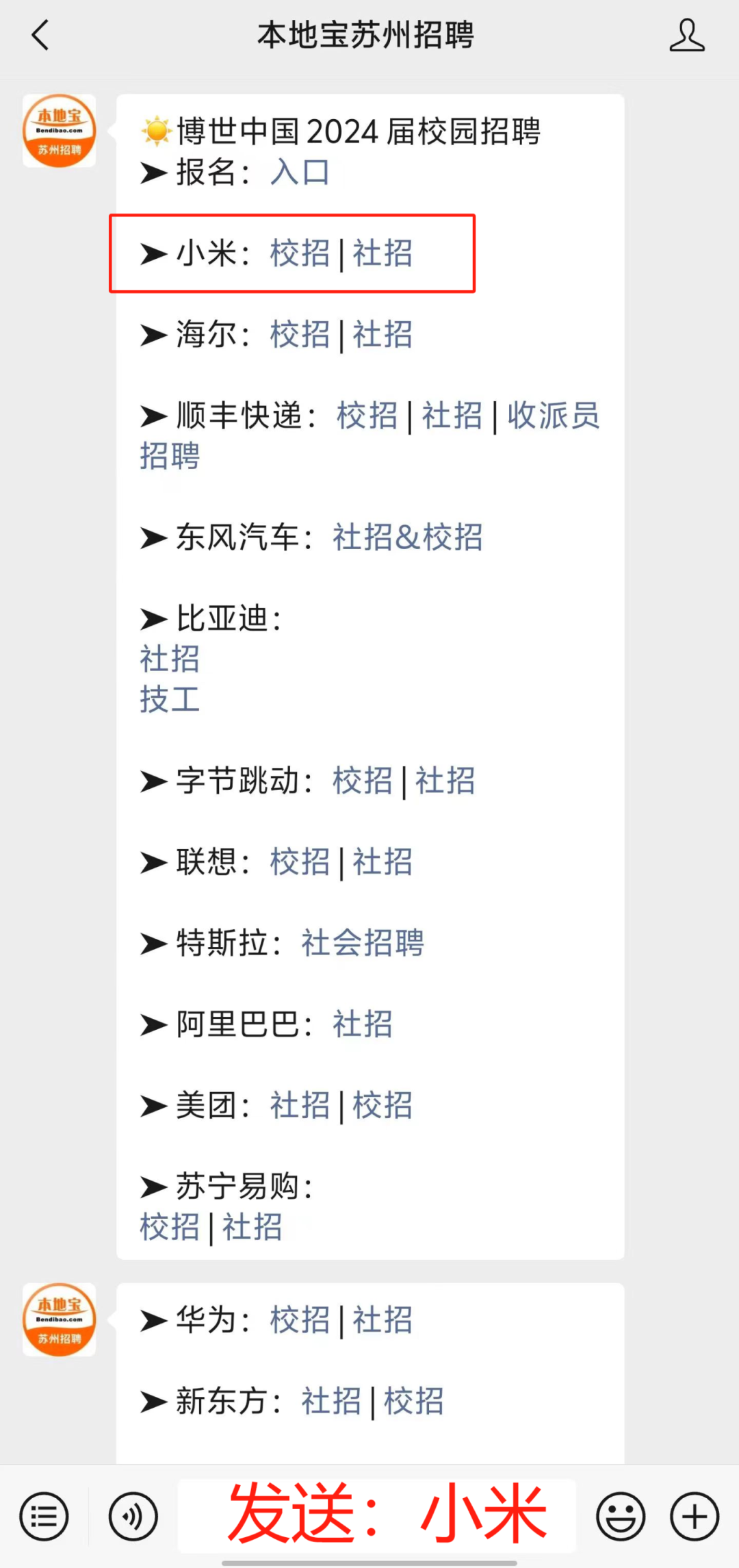This screenshot has height=1568, width=739.
Task: Open the plus attachment menu
Action: coord(693,1516)
